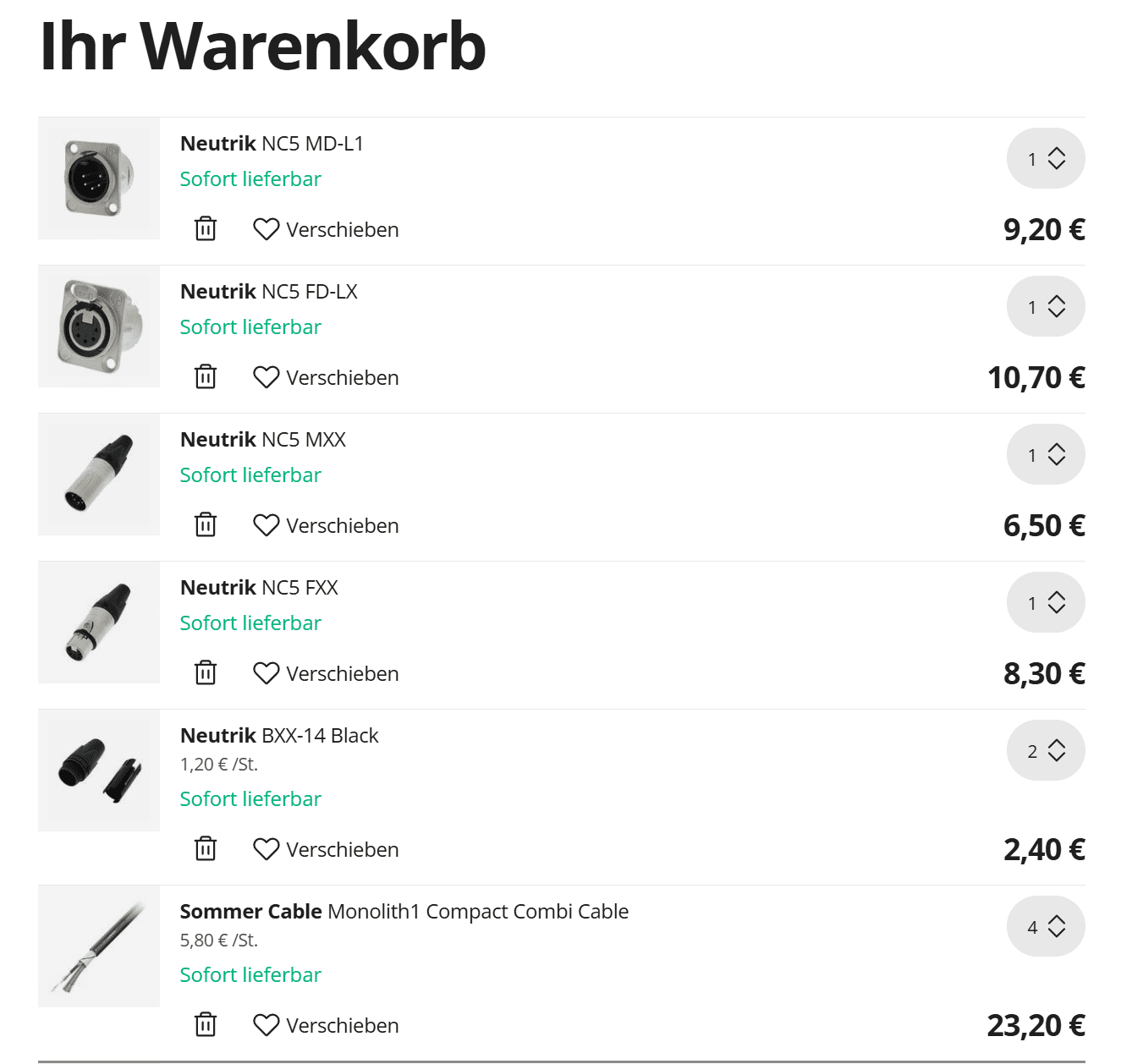Open product image of Neutrik NC5 MD-L1
The height and width of the screenshot is (1064, 1121).
pyautogui.click(x=99, y=178)
